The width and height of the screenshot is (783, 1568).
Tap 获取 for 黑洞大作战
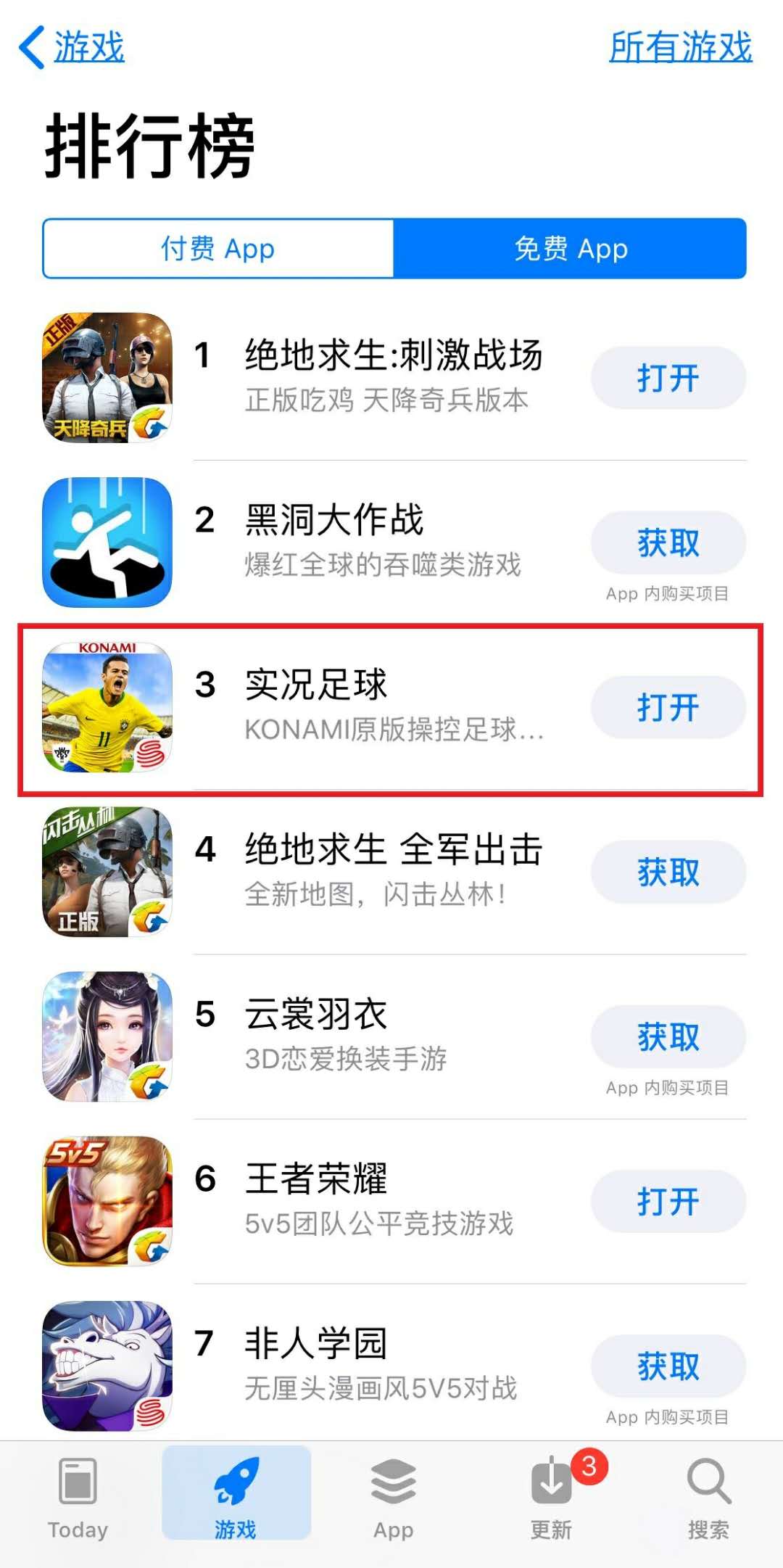pyautogui.click(x=668, y=542)
